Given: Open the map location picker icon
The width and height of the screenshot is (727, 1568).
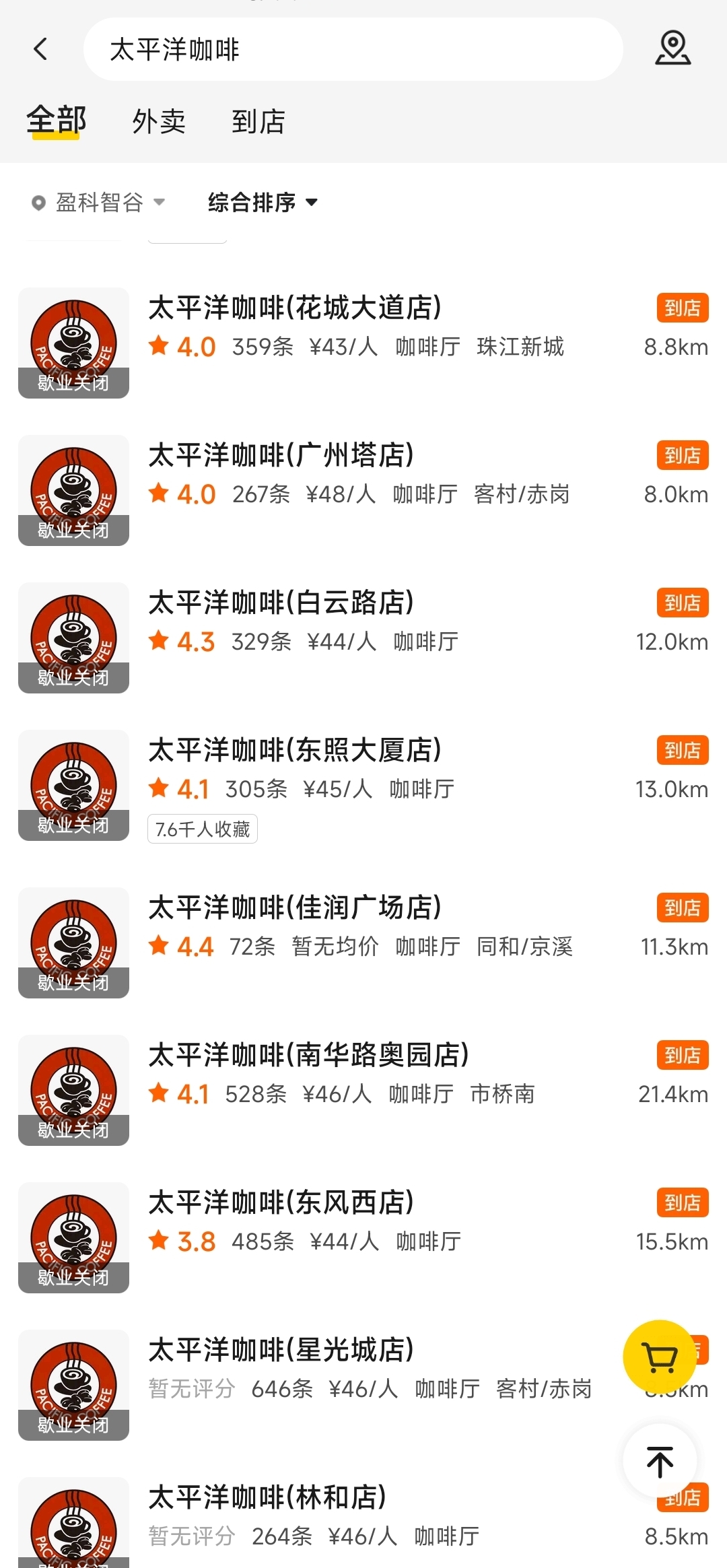Looking at the screenshot, I should pos(672,48).
